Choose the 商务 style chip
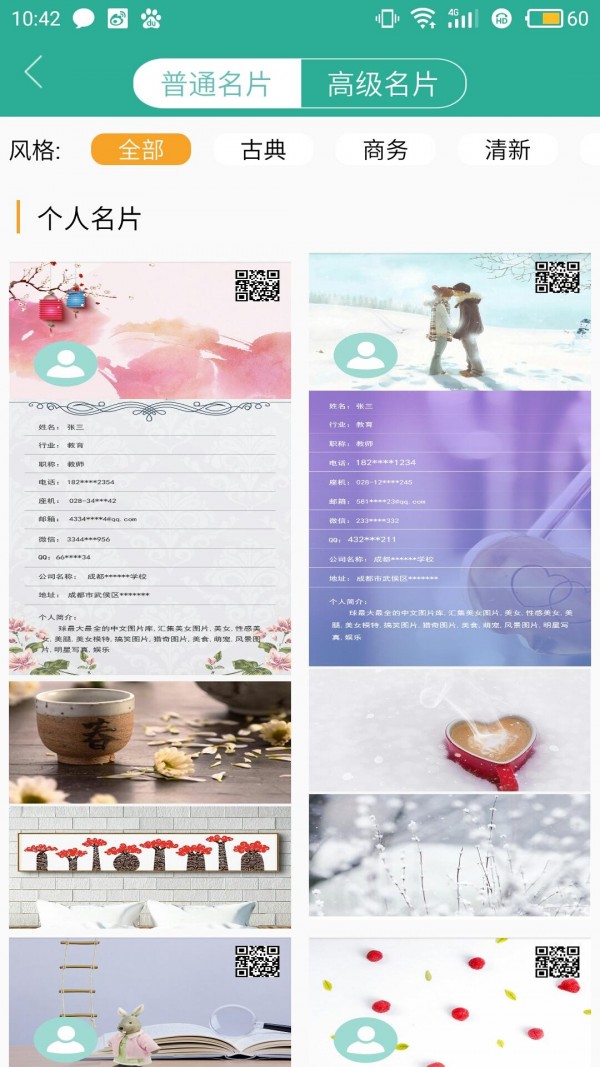600x1067 pixels. (x=385, y=150)
